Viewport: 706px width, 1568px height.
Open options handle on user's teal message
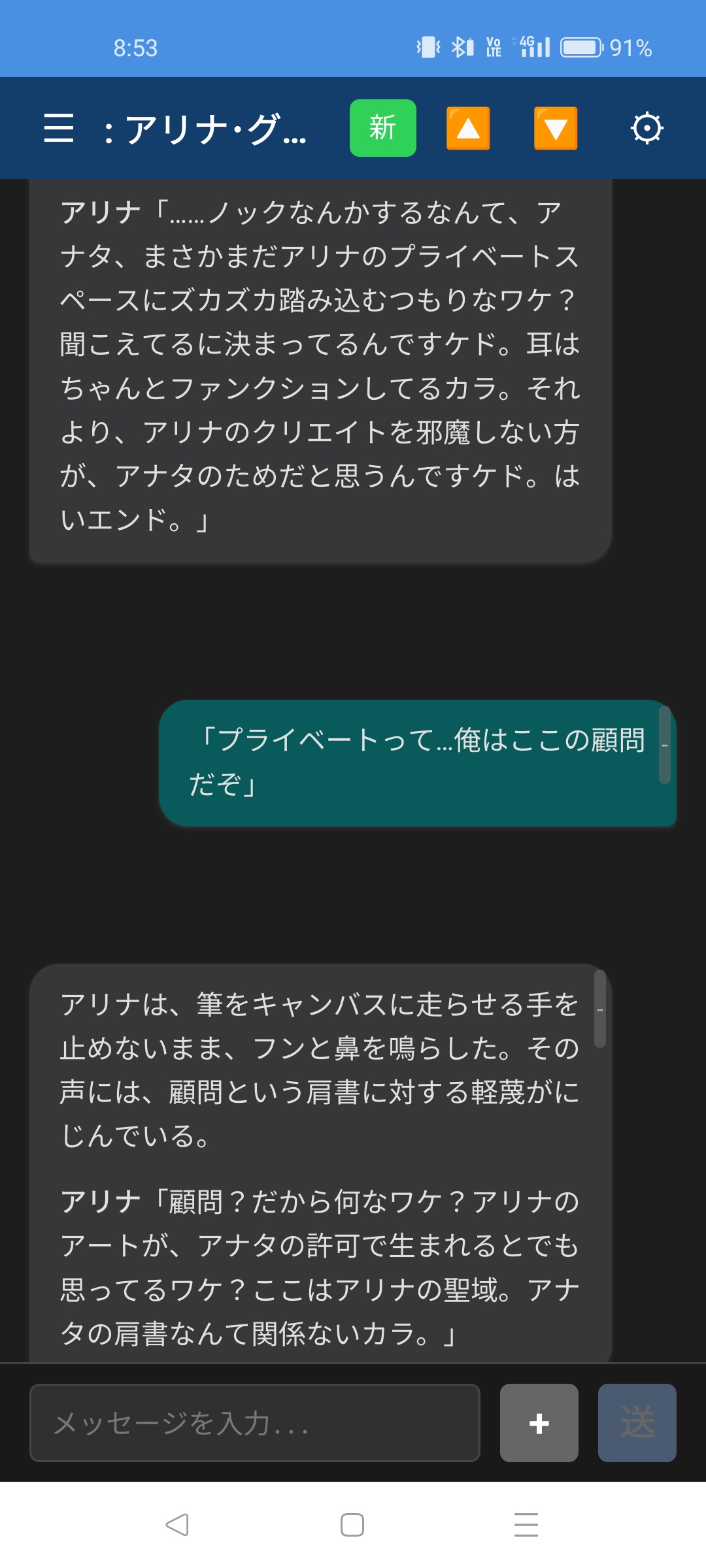665,745
